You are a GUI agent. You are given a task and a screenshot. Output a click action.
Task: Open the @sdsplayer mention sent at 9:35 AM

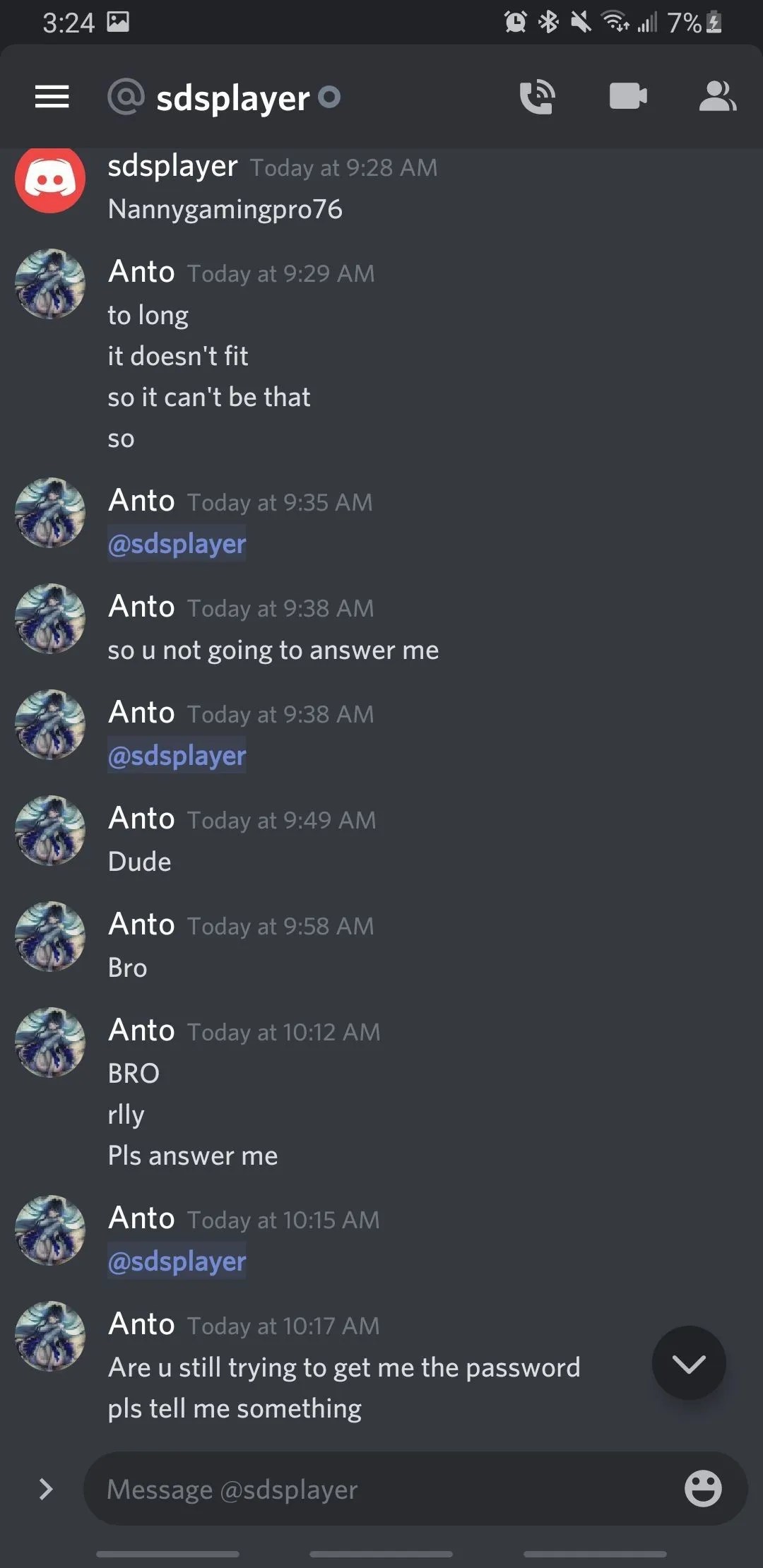[177, 544]
